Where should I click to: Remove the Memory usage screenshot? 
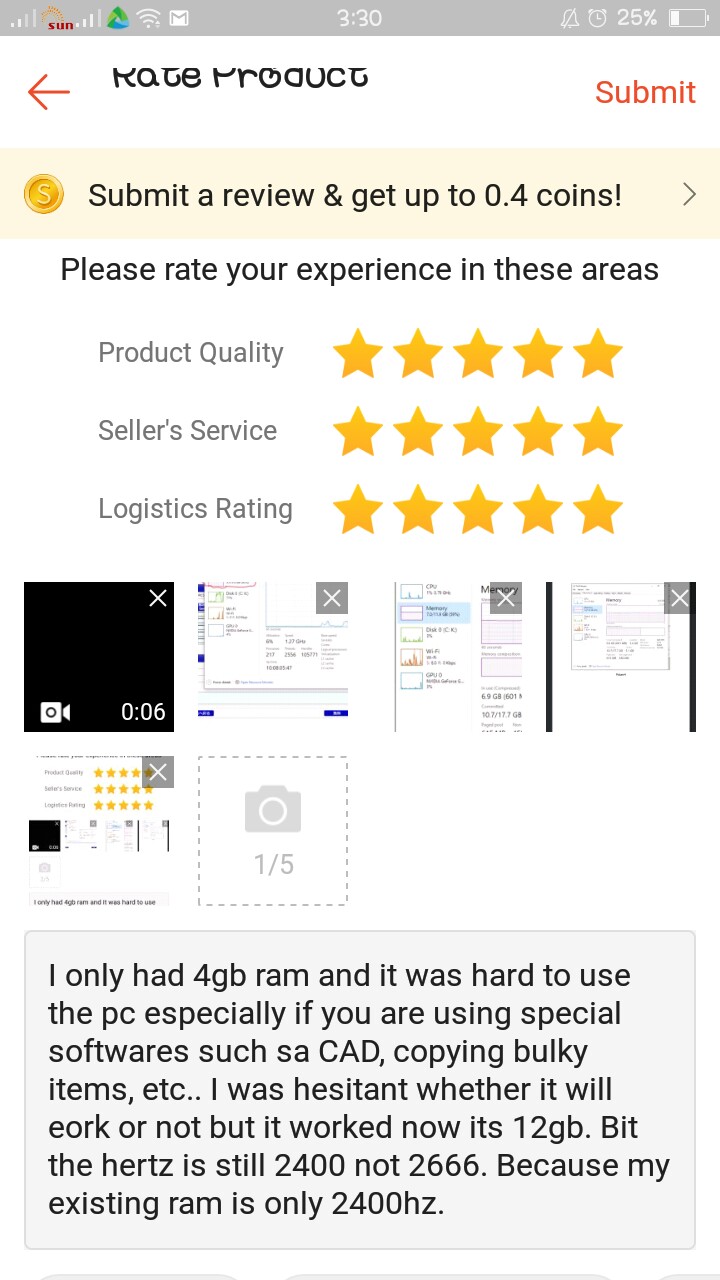505,598
